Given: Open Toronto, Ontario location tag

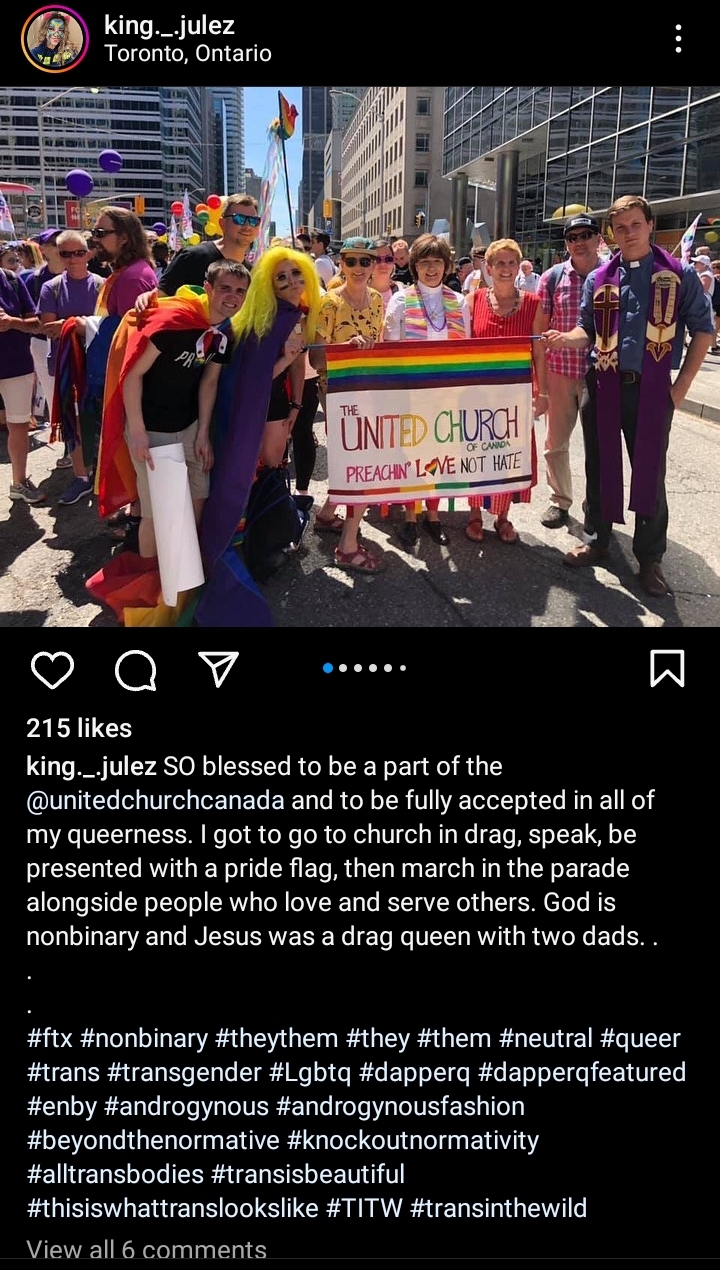Looking at the screenshot, I should [187, 54].
